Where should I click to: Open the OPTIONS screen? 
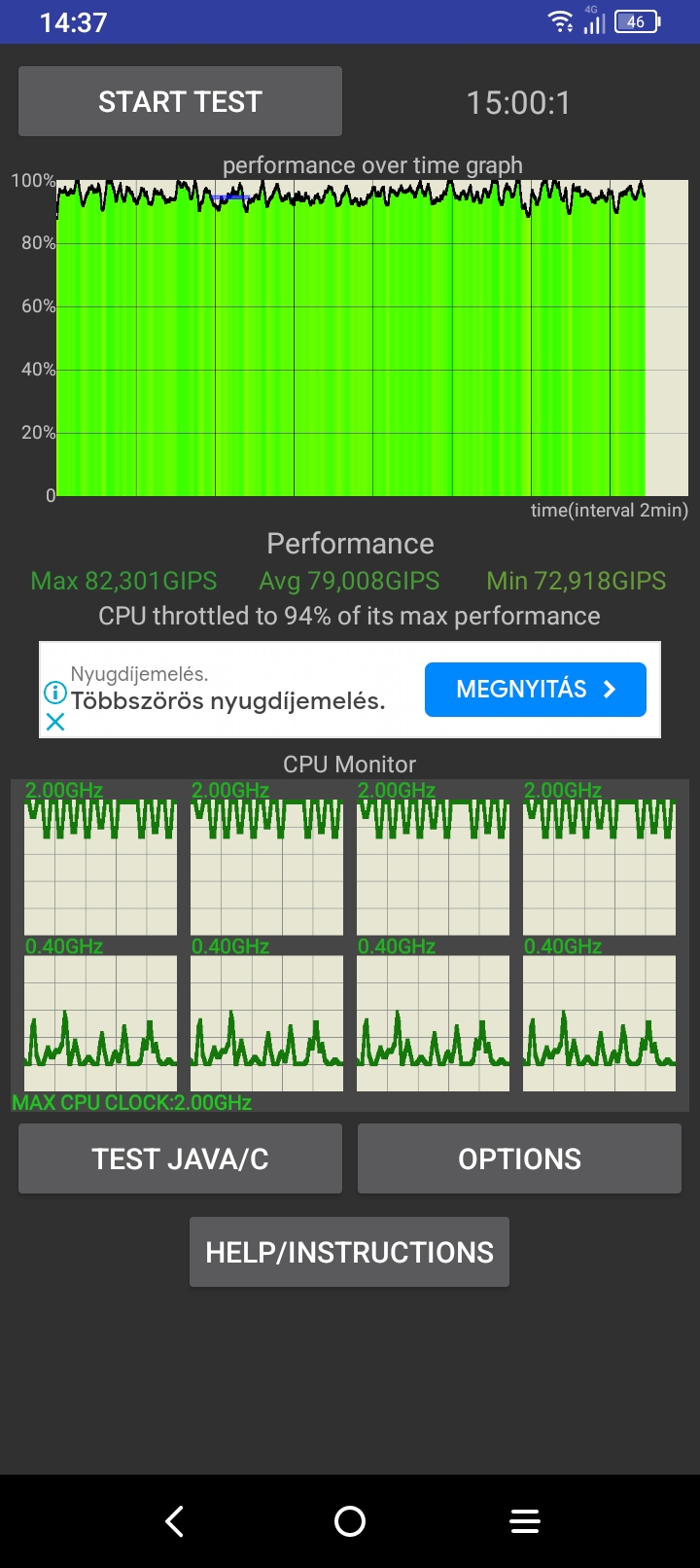pos(519,1158)
